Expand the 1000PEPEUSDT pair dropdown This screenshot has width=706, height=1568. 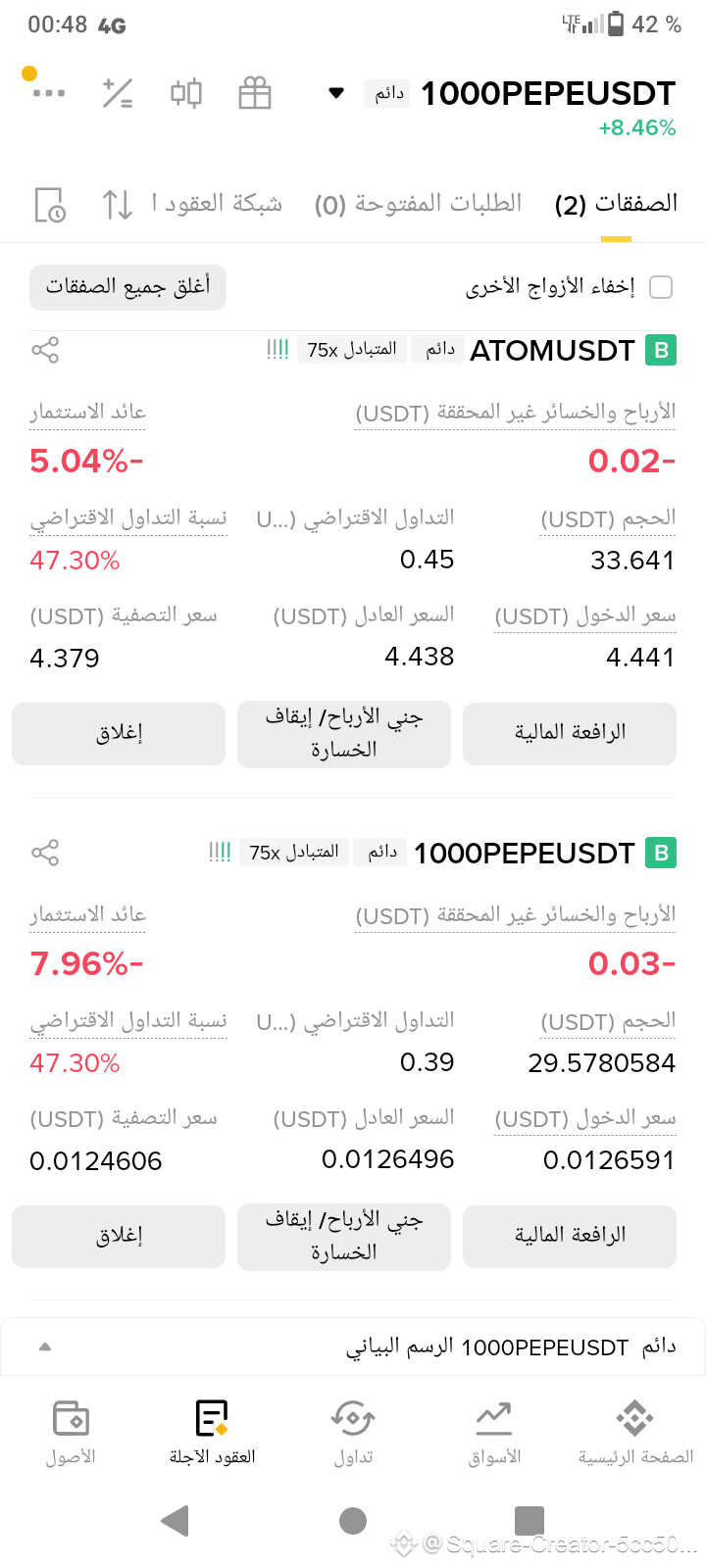(x=336, y=93)
